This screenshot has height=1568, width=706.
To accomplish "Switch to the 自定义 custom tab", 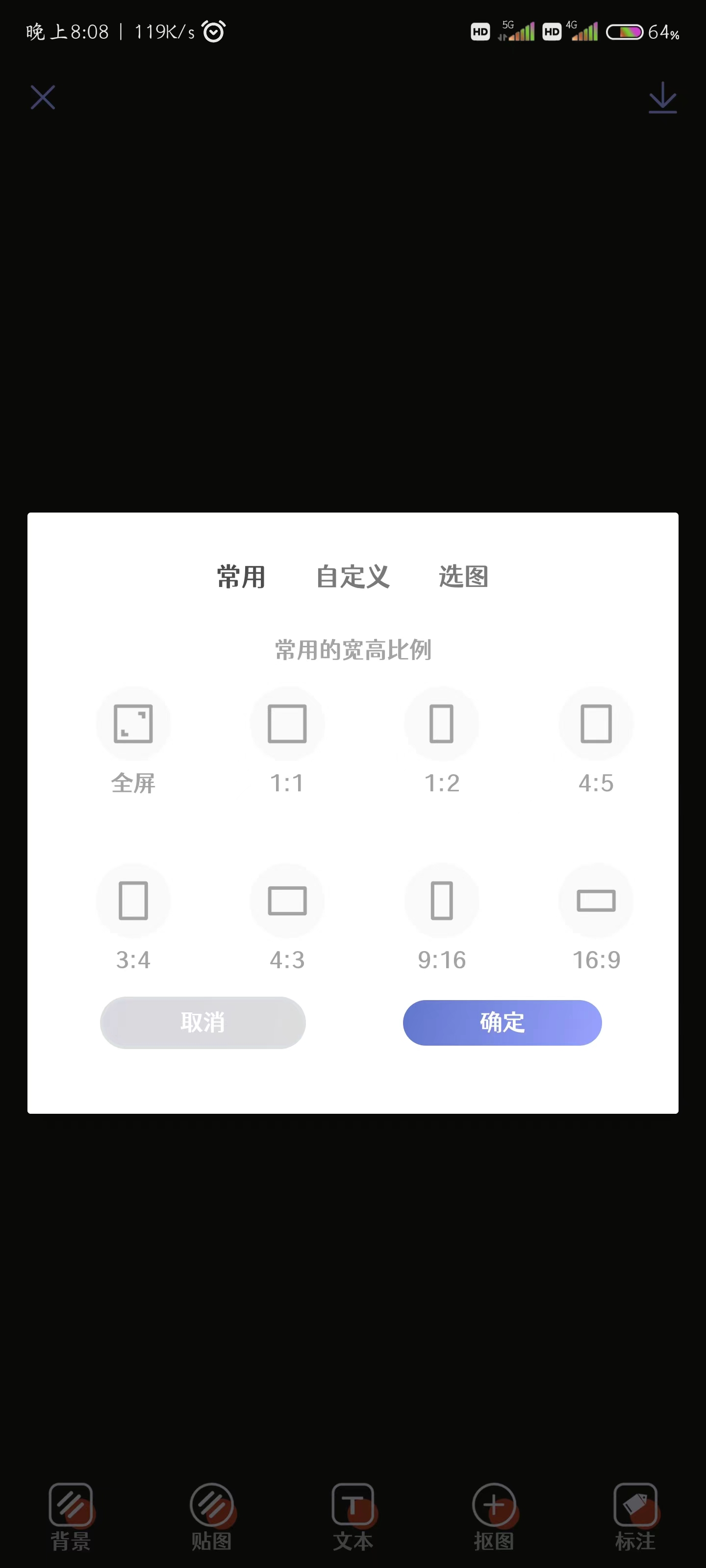I will point(353,577).
